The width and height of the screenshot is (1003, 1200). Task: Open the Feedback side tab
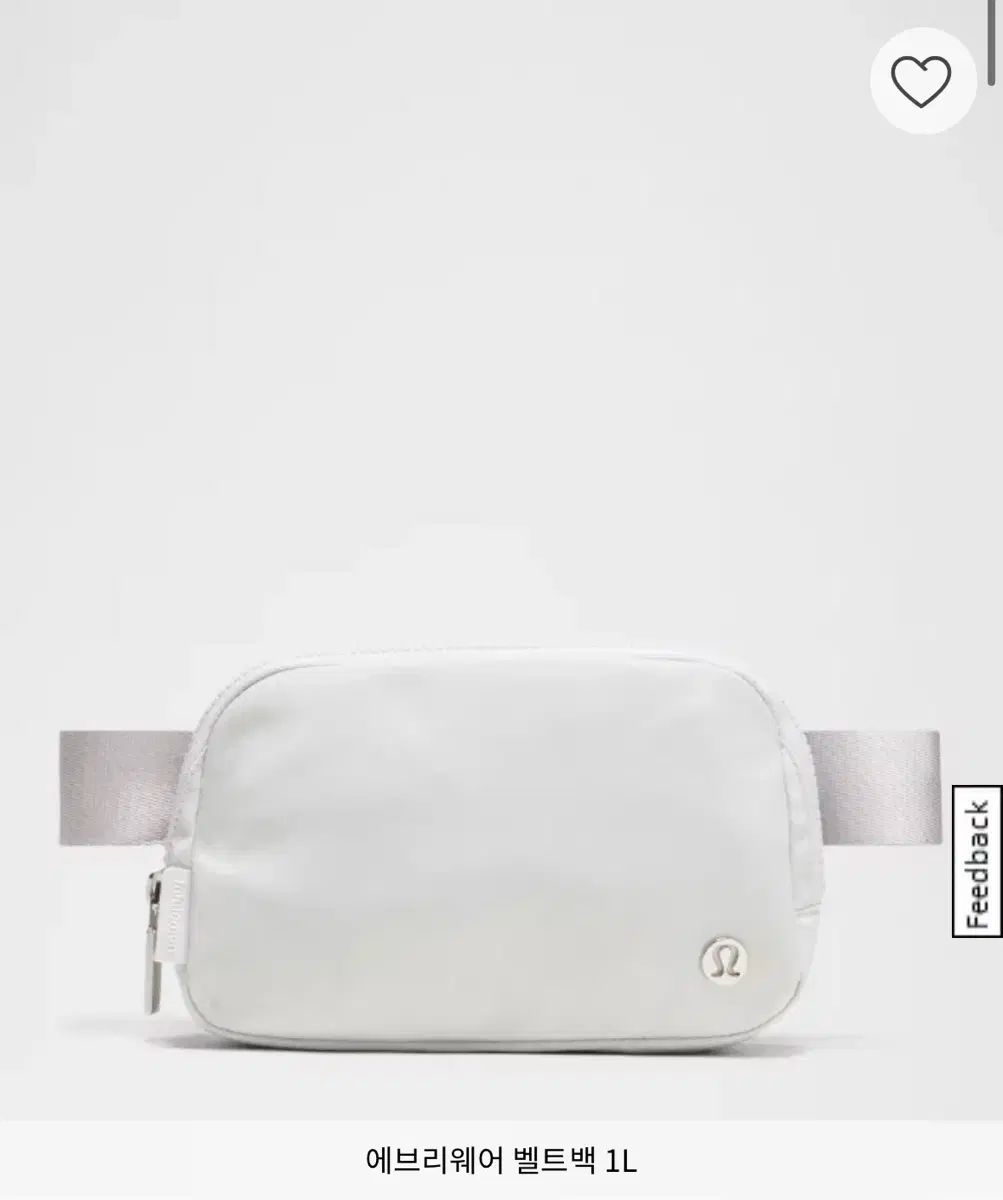tap(976, 862)
